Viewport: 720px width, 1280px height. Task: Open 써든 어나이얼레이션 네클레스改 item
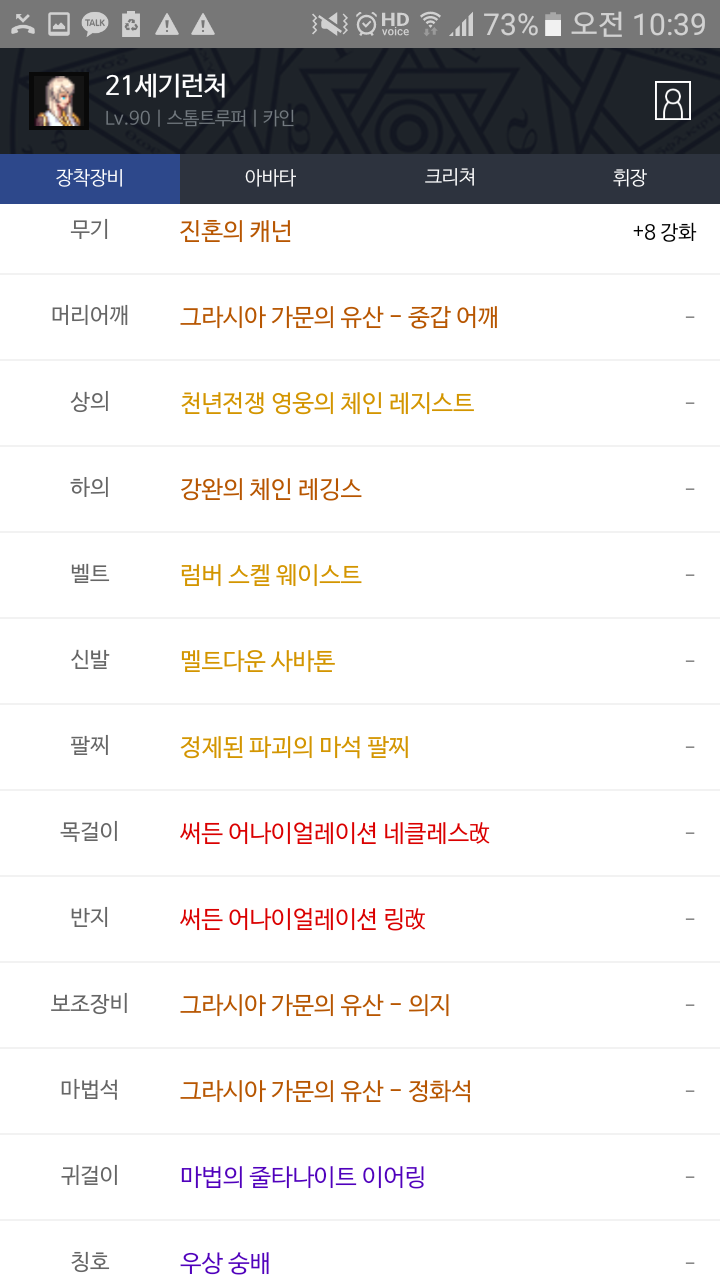335,833
